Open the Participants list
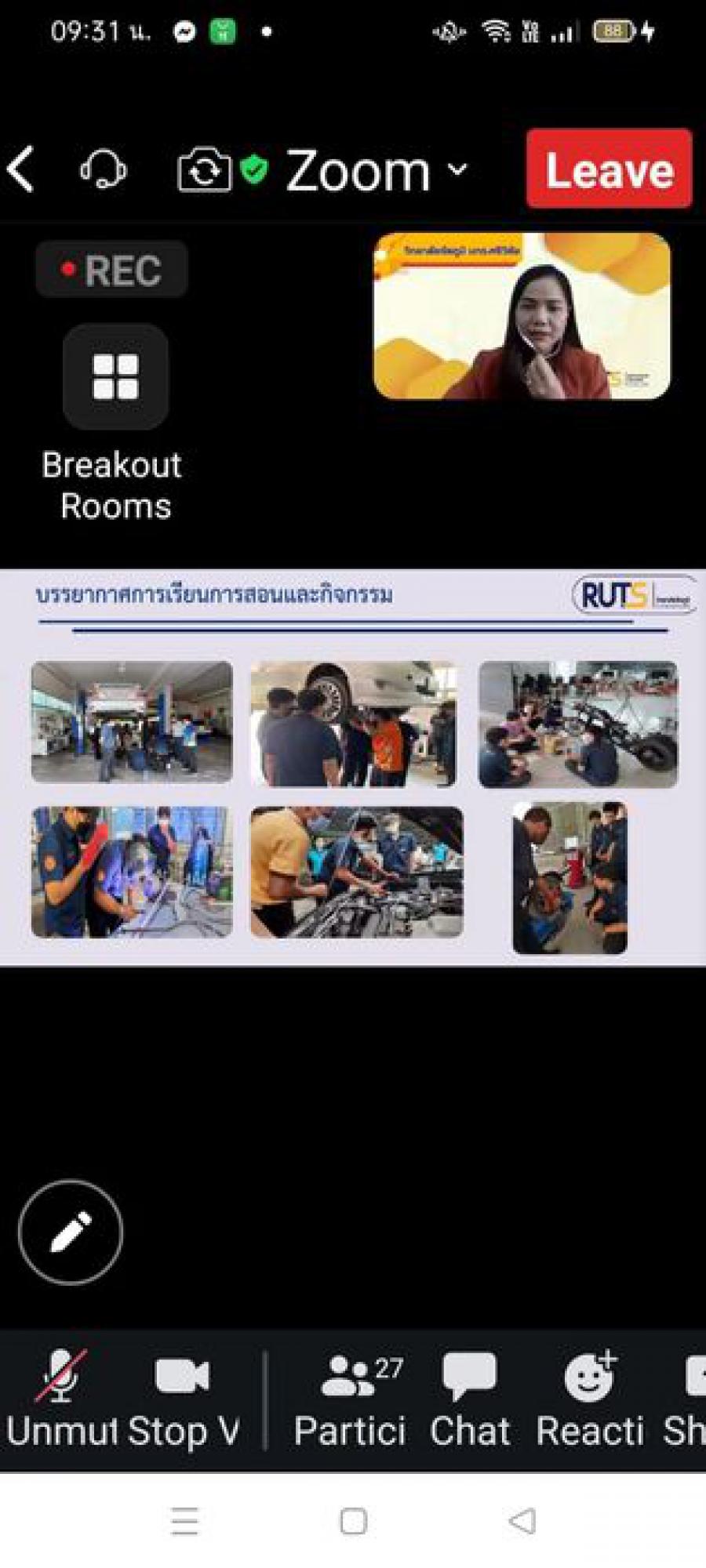 (x=351, y=1399)
